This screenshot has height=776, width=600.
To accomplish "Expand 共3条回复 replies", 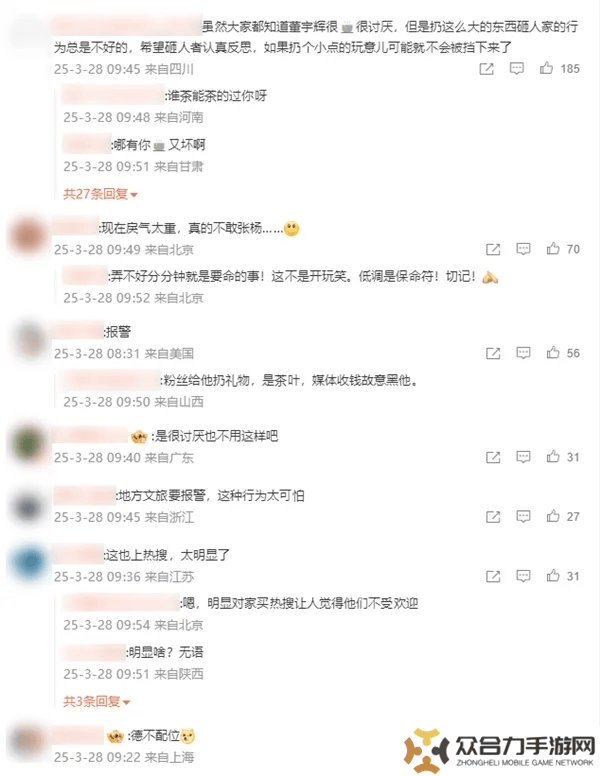I will 96,701.
